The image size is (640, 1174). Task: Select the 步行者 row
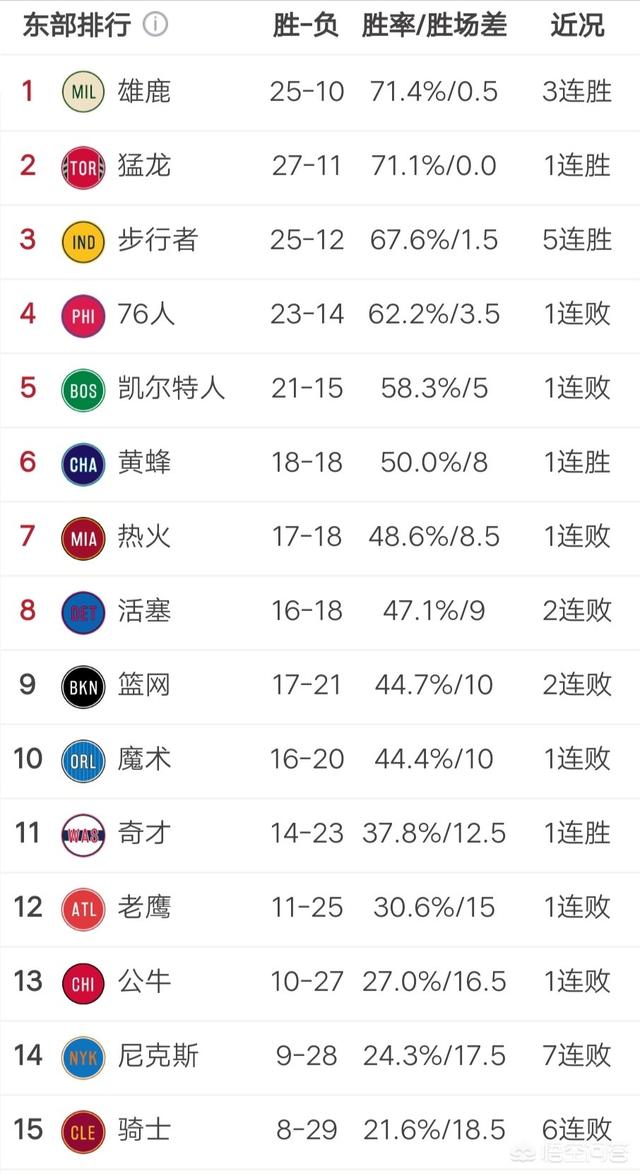157,240
